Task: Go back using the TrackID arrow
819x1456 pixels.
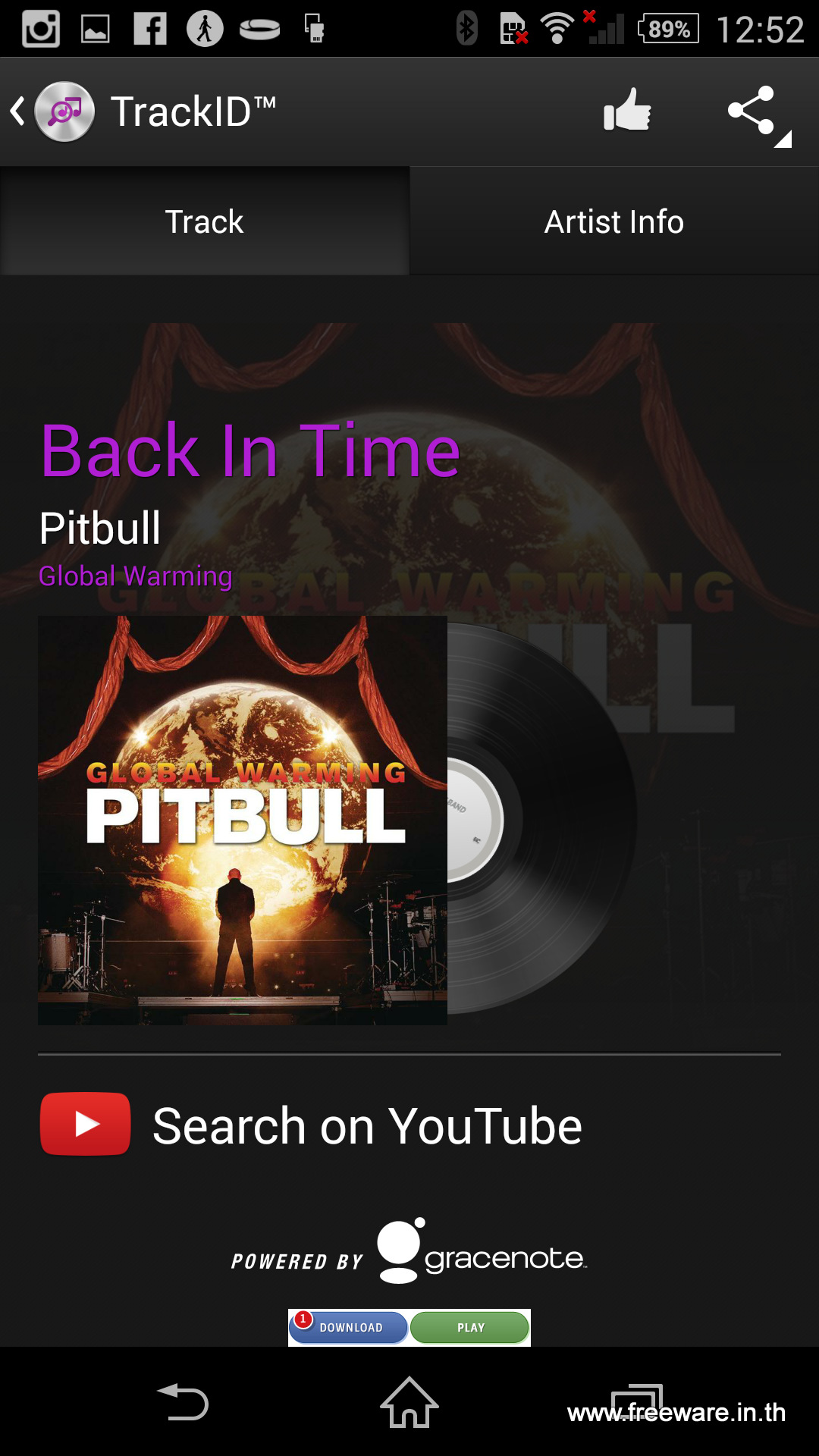Action: point(18,111)
